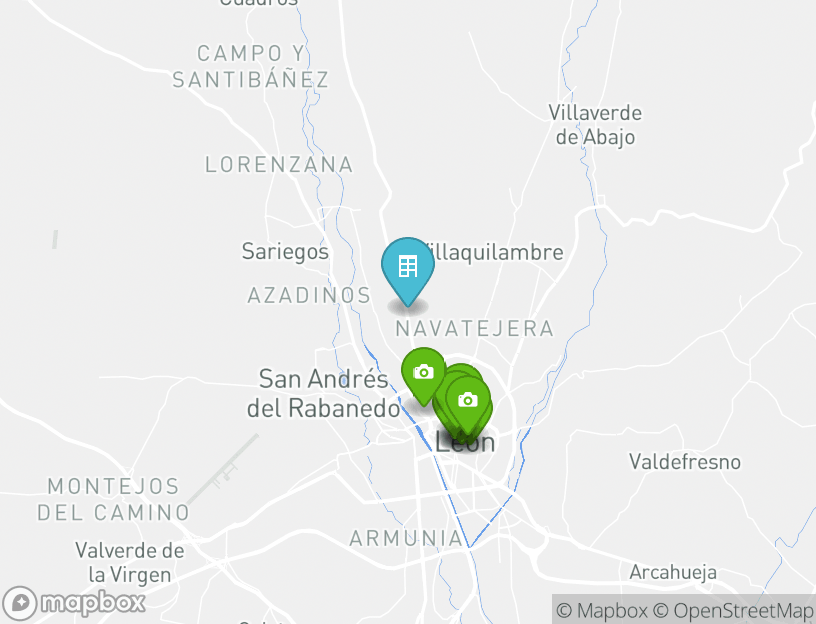Open the © OpenStreetMap attribution link
Screen dimensions: 816x624
[x=733, y=610]
